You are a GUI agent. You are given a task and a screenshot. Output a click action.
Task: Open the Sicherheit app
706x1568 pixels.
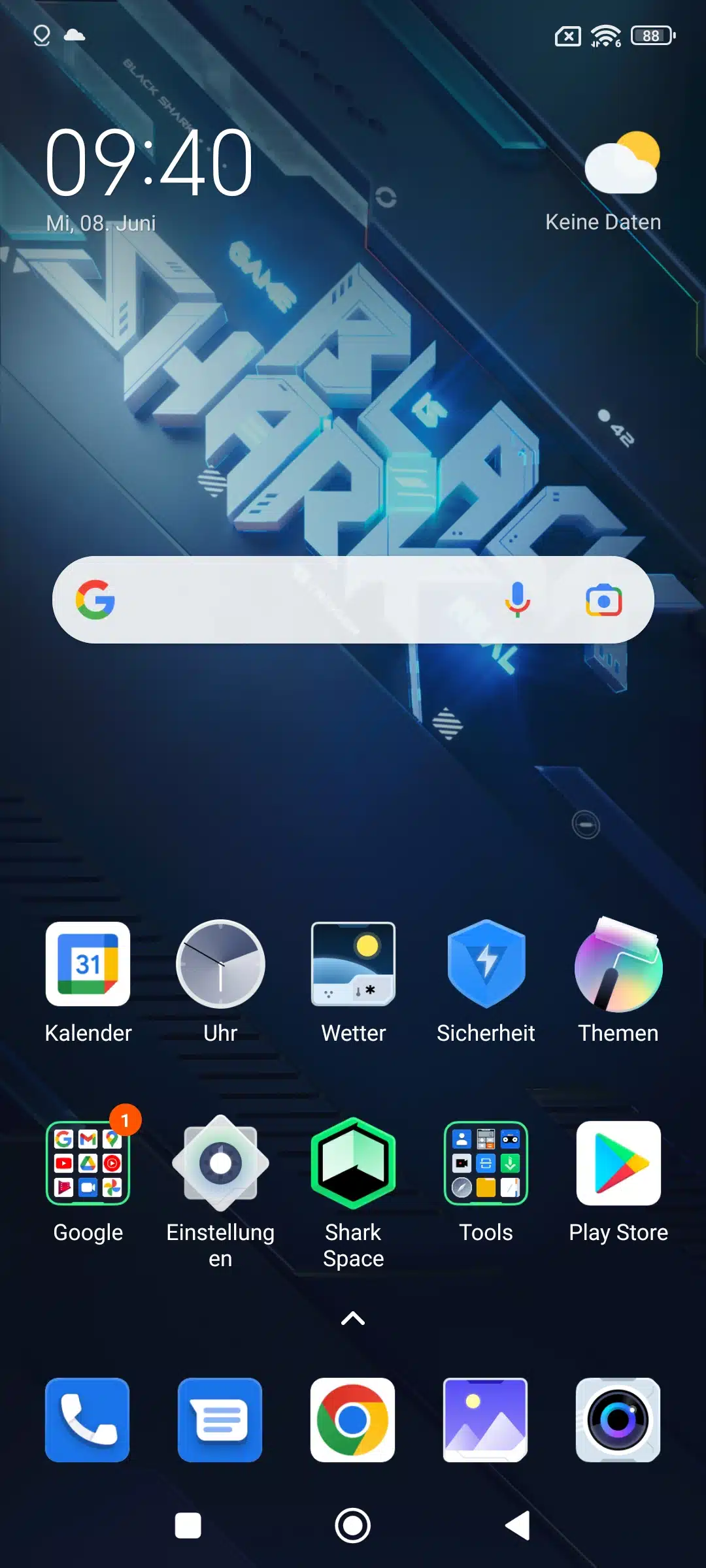[486, 964]
